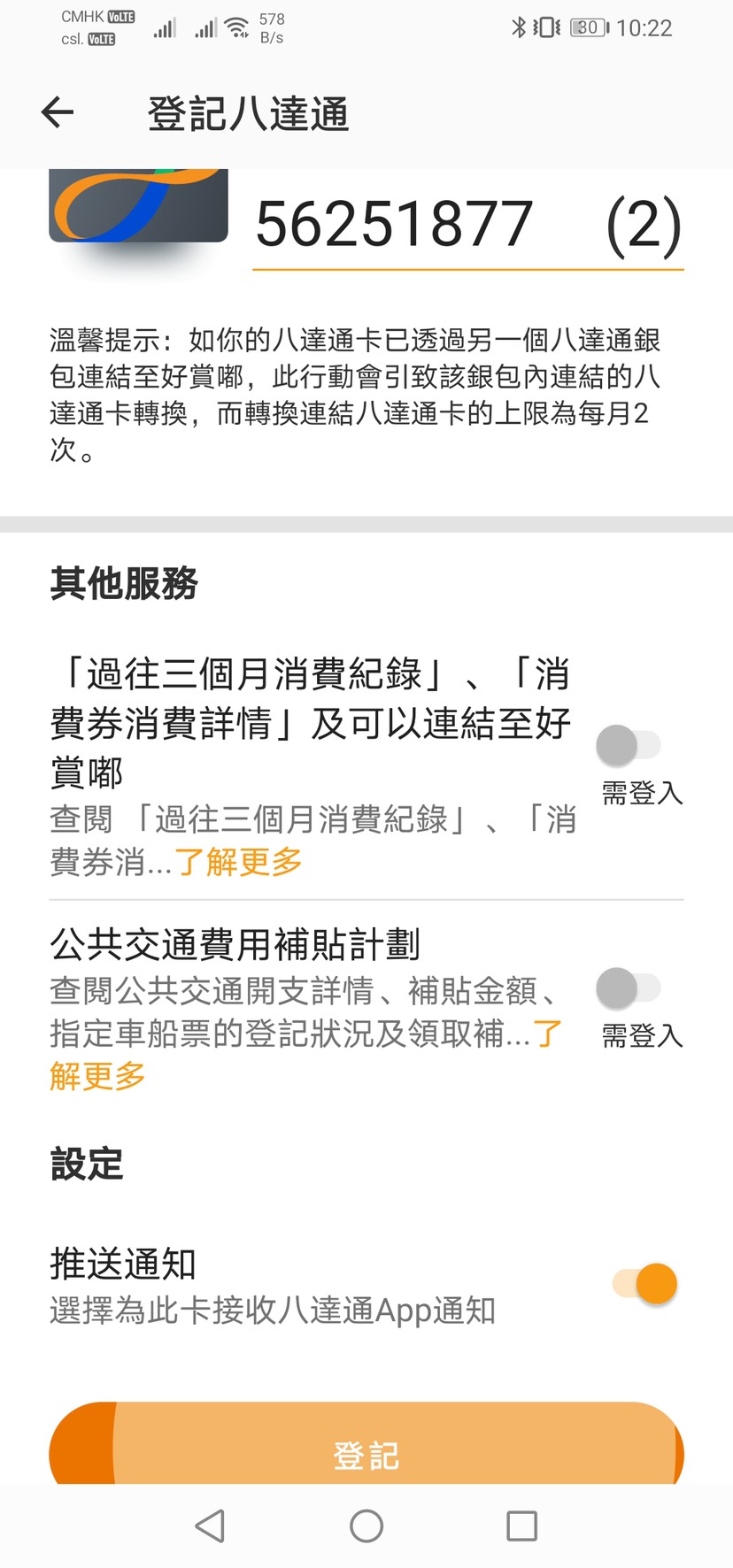Open the system recent apps view
Viewport: 733px width, 1568px height.
pos(521,1526)
